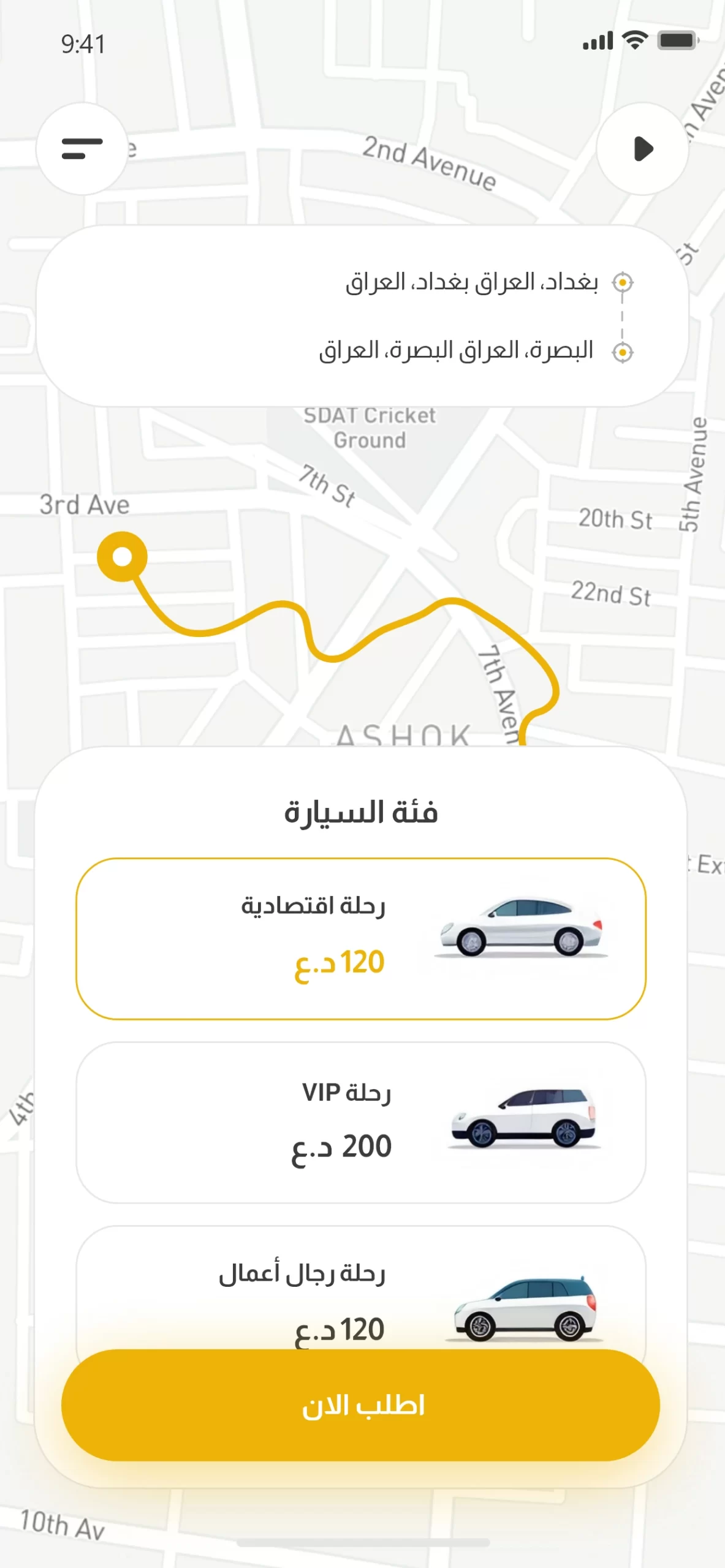Tap the play navigation icon at top right
Image resolution: width=725 pixels, height=1568 pixels.
641,149
